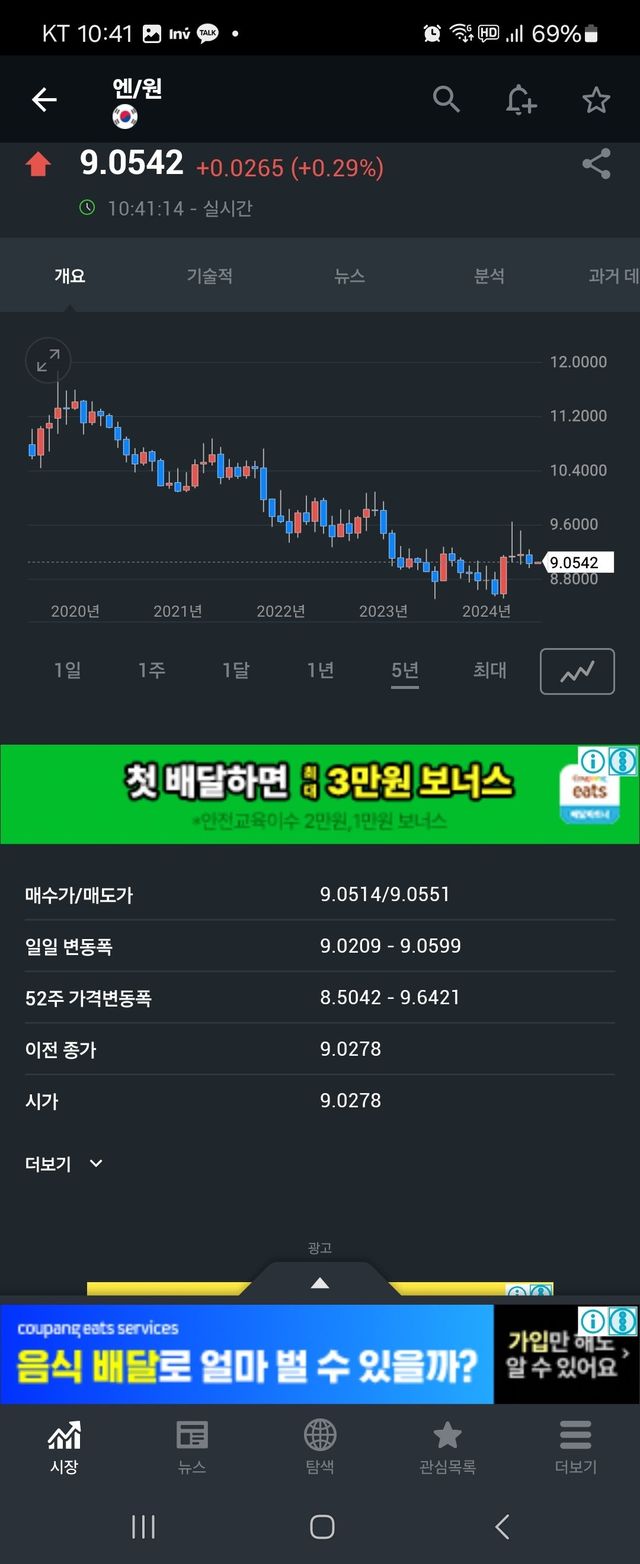Select the 1일 chart range
This screenshot has width=640, height=1564.
click(x=67, y=670)
